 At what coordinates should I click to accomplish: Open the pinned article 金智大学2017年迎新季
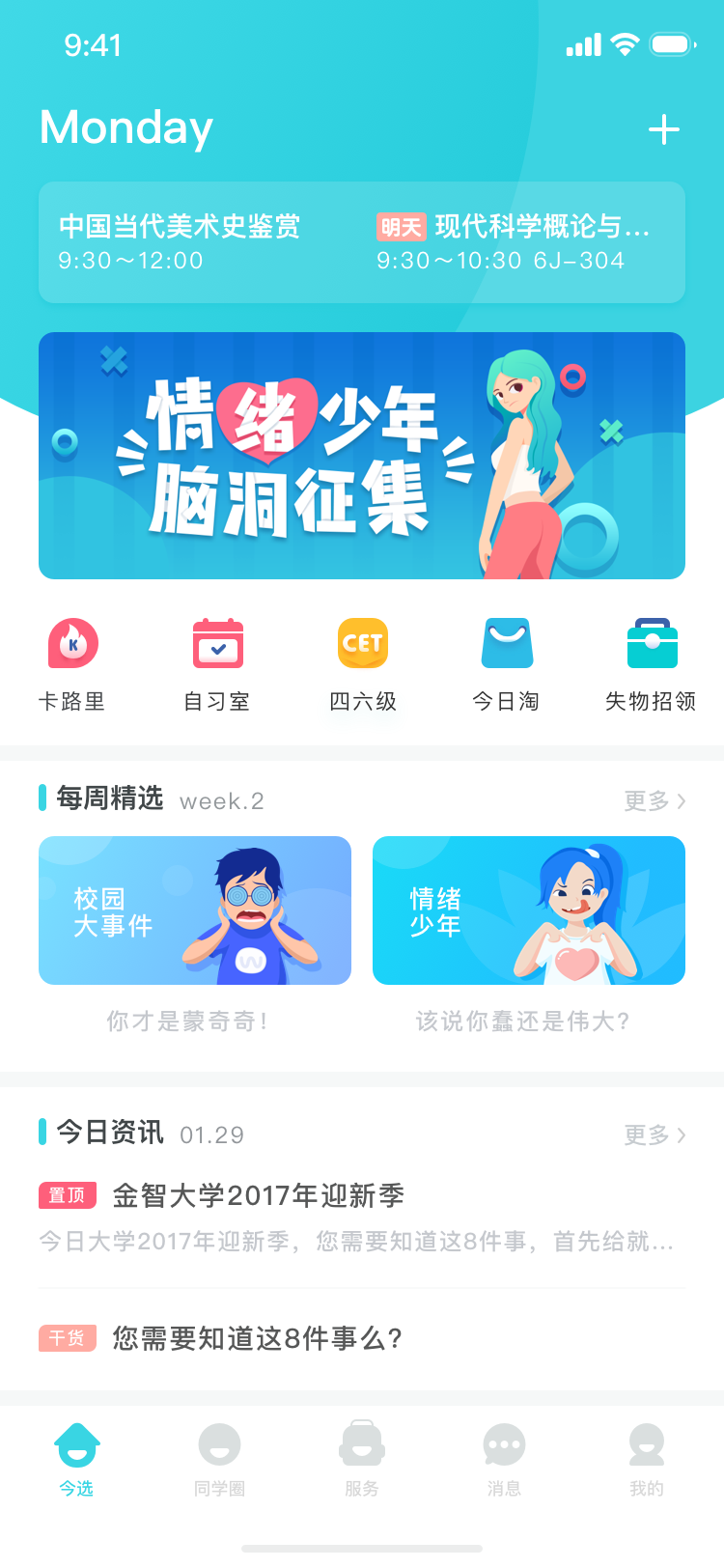coord(362,1217)
